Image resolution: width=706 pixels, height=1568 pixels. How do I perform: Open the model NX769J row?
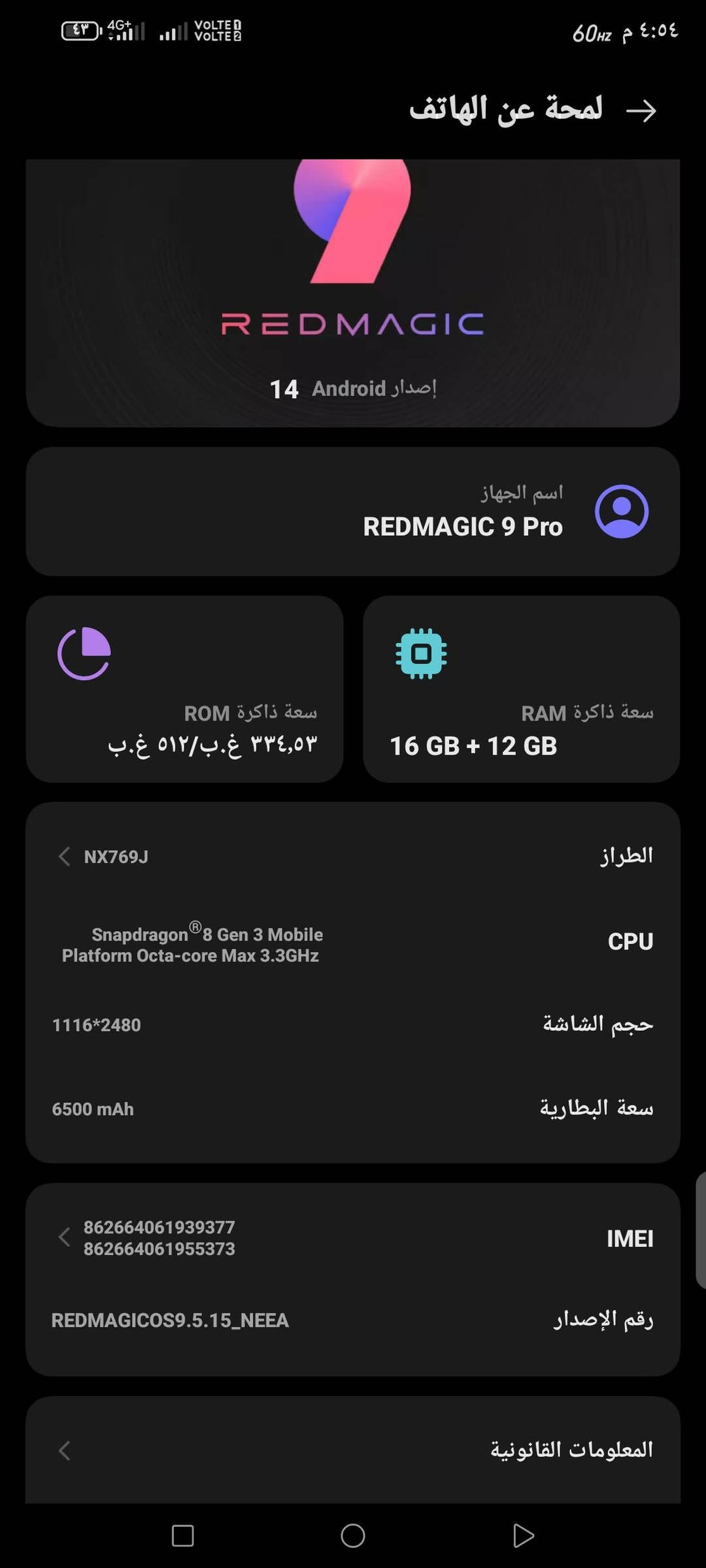pos(353,856)
